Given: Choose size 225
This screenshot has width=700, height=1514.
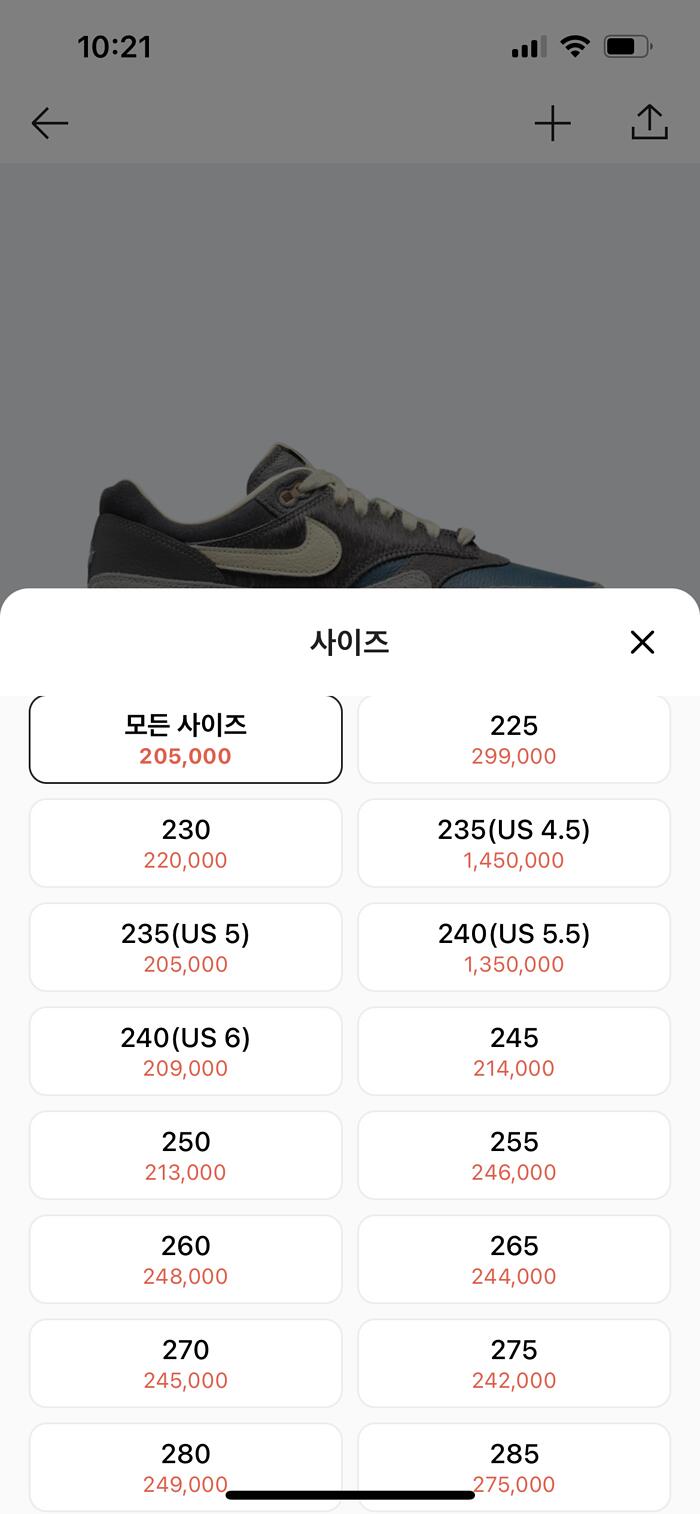Looking at the screenshot, I should tap(514, 739).
